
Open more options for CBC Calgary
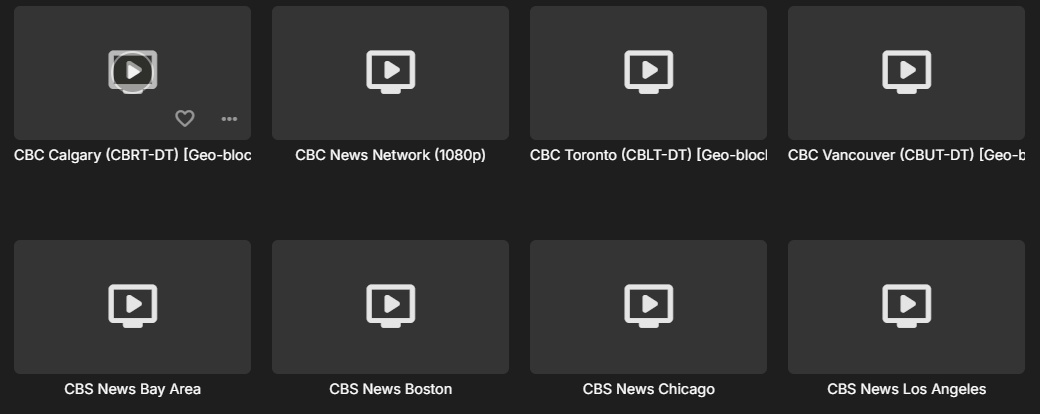[x=229, y=118]
